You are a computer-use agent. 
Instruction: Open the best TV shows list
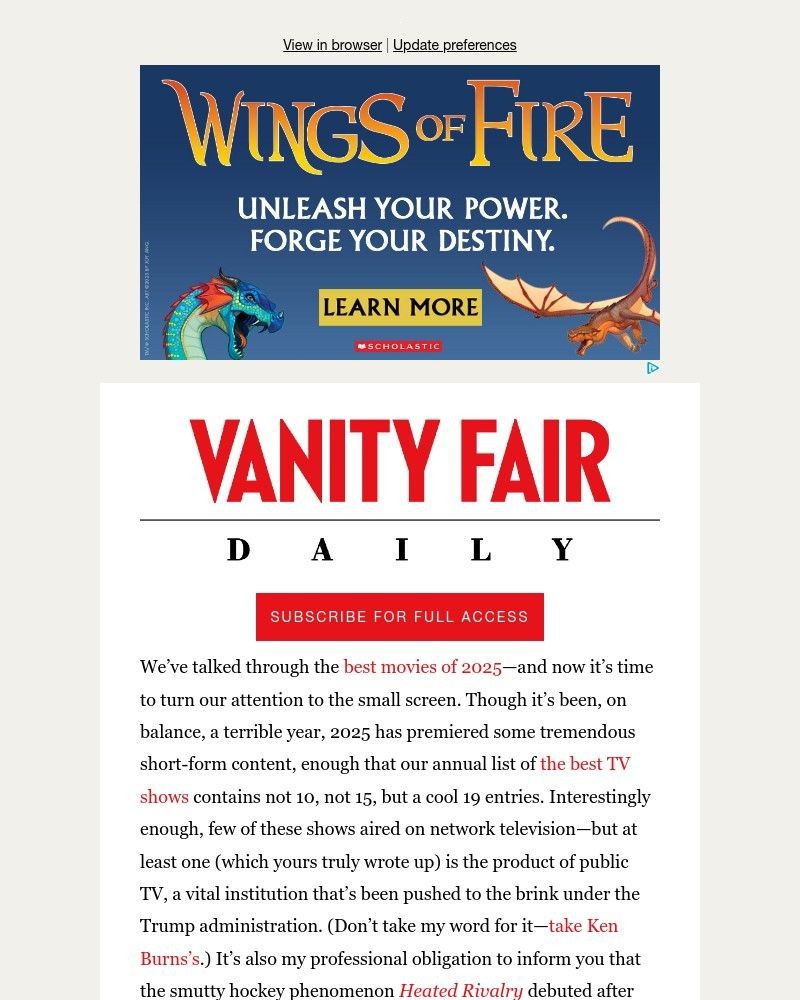click(585, 764)
